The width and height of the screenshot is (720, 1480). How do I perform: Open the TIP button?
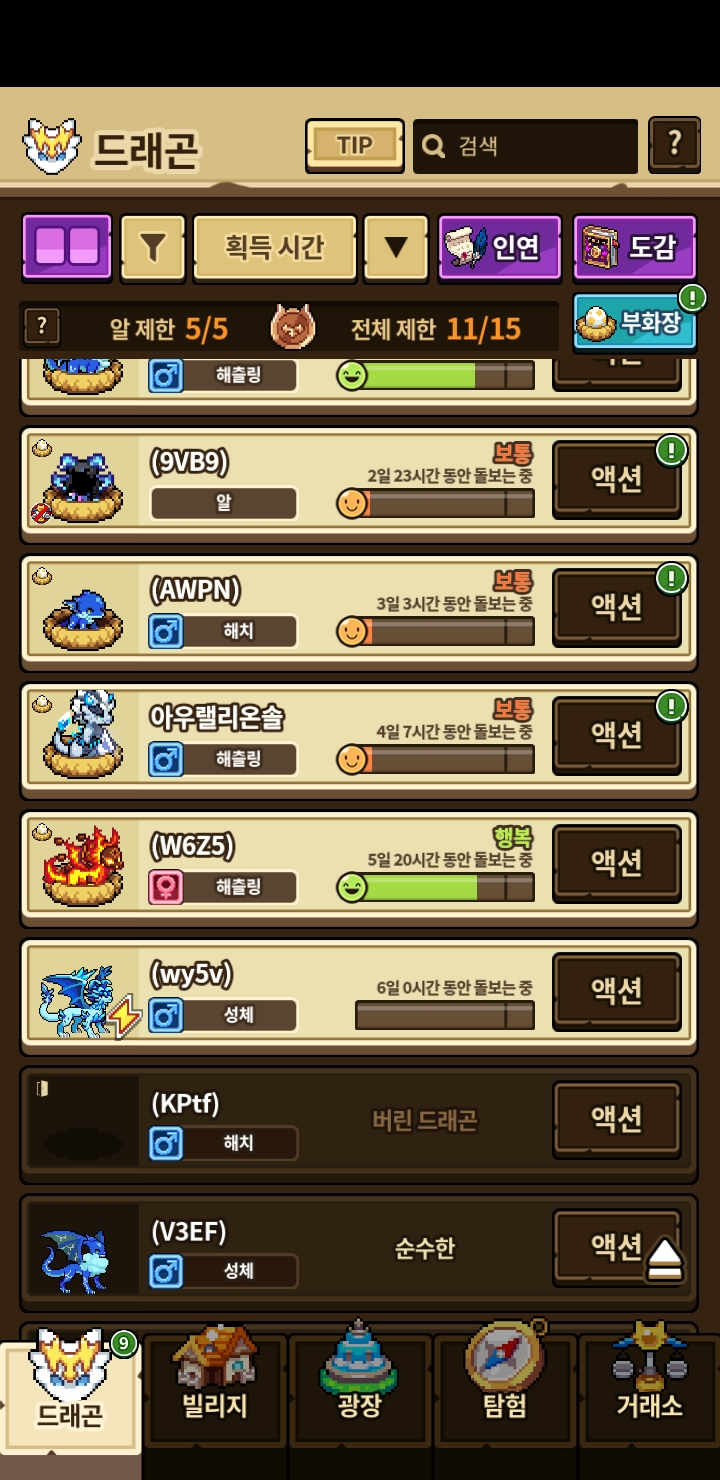click(x=354, y=146)
